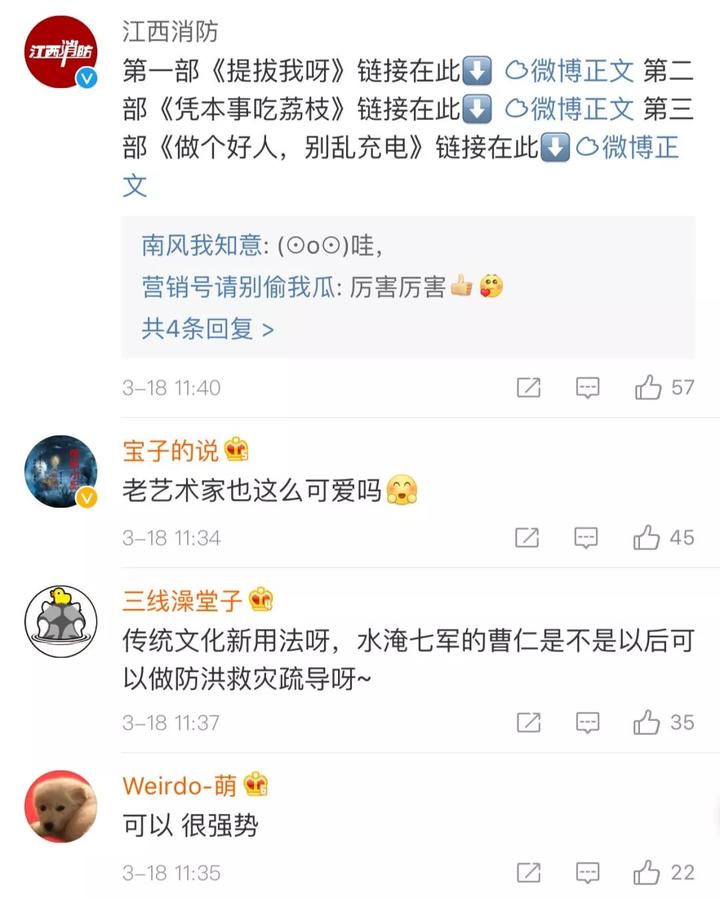Reply to 江西消防's comment
The width and height of the screenshot is (720, 899).
click(x=588, y=387)
